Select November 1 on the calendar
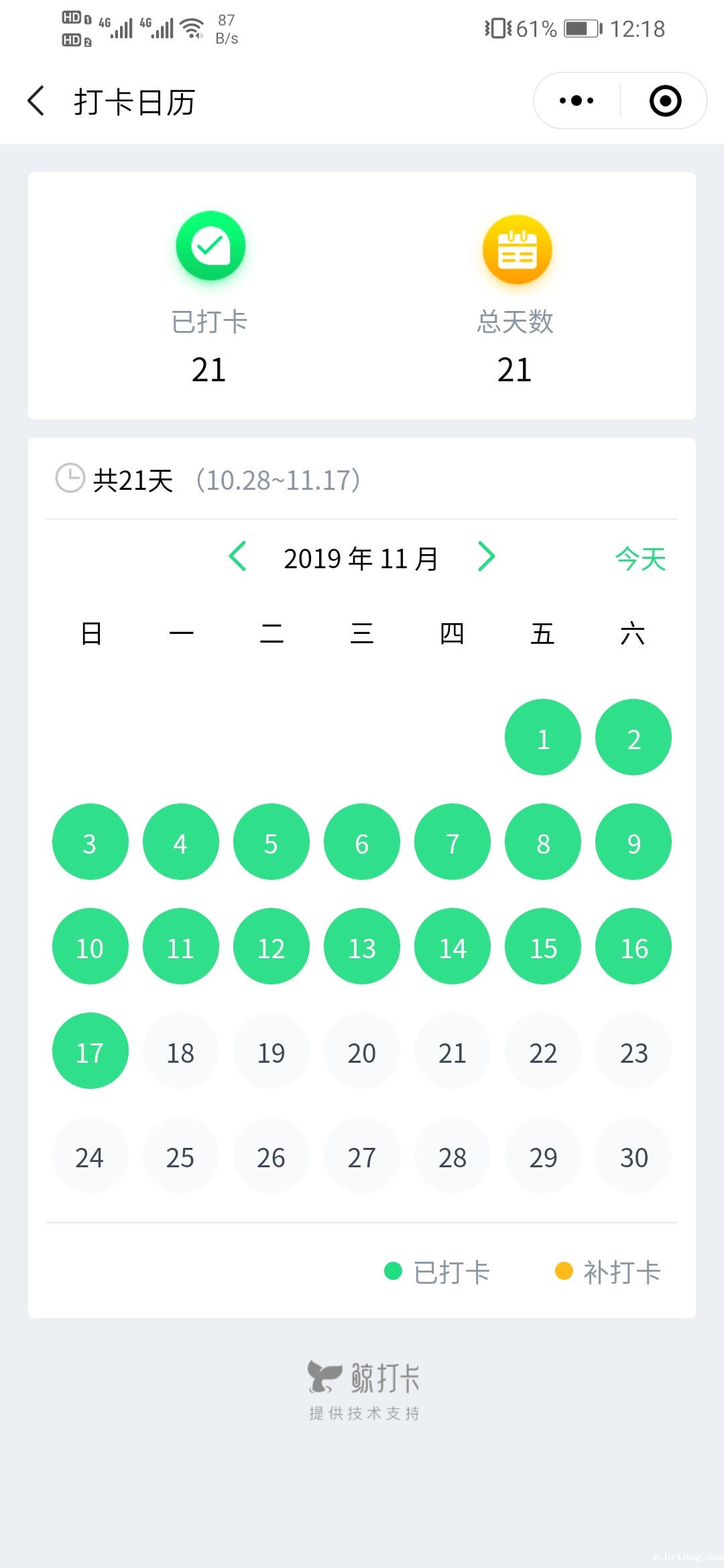This screenshot has height=1568, width=724. tap(543, 737)
